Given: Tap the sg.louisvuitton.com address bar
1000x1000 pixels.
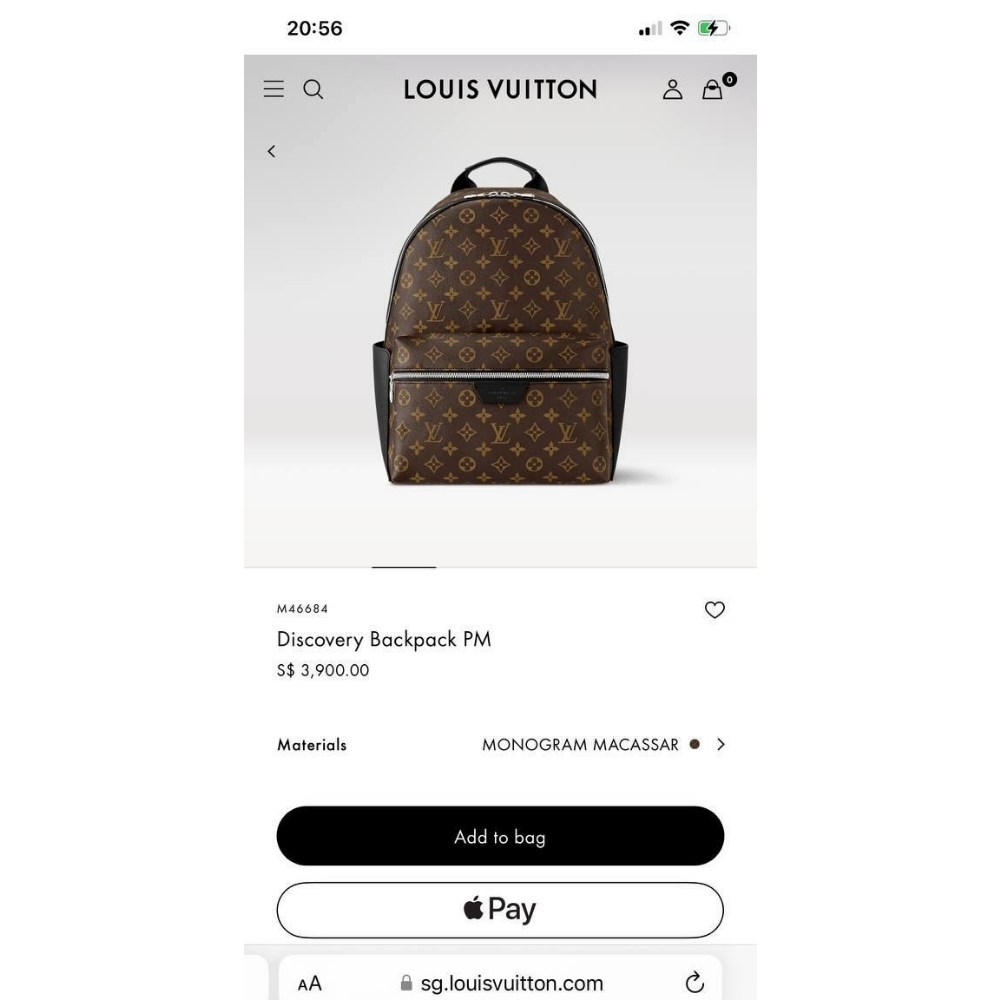Looking at the screenshot, I should point(501,982).
